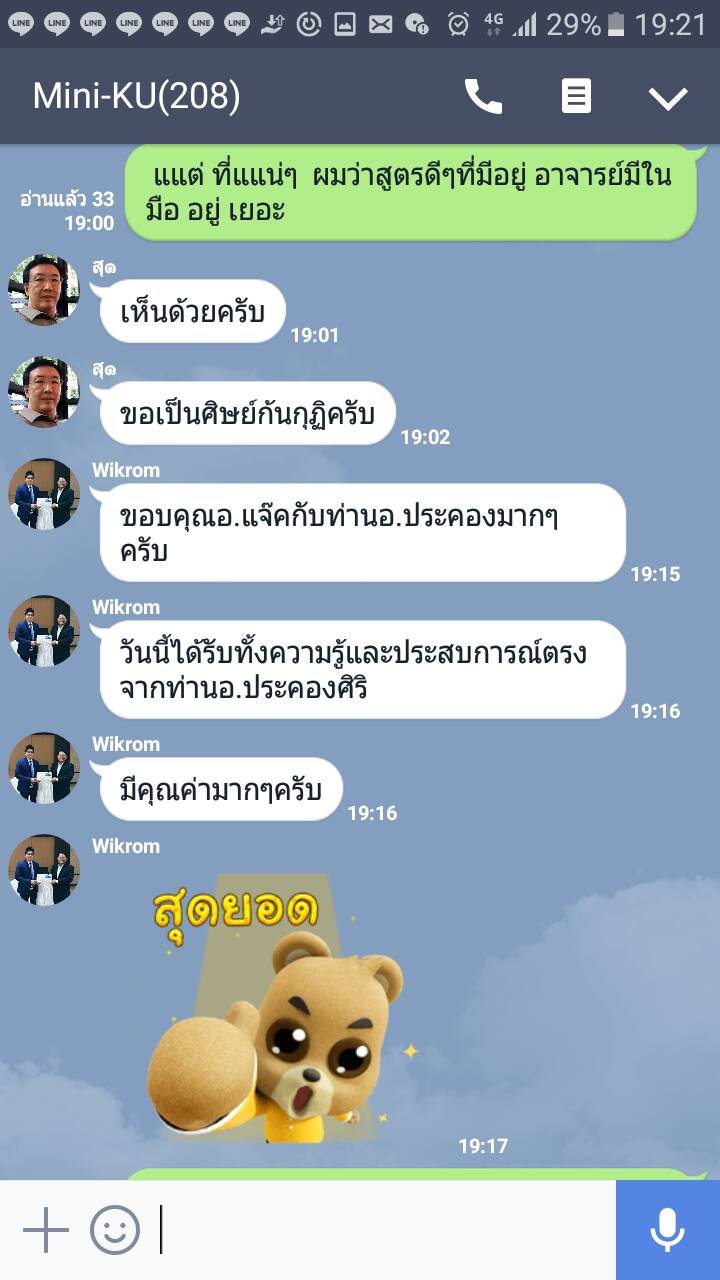
Task: Record a voice message with the microphone
Action: [x=667, y=1230]
